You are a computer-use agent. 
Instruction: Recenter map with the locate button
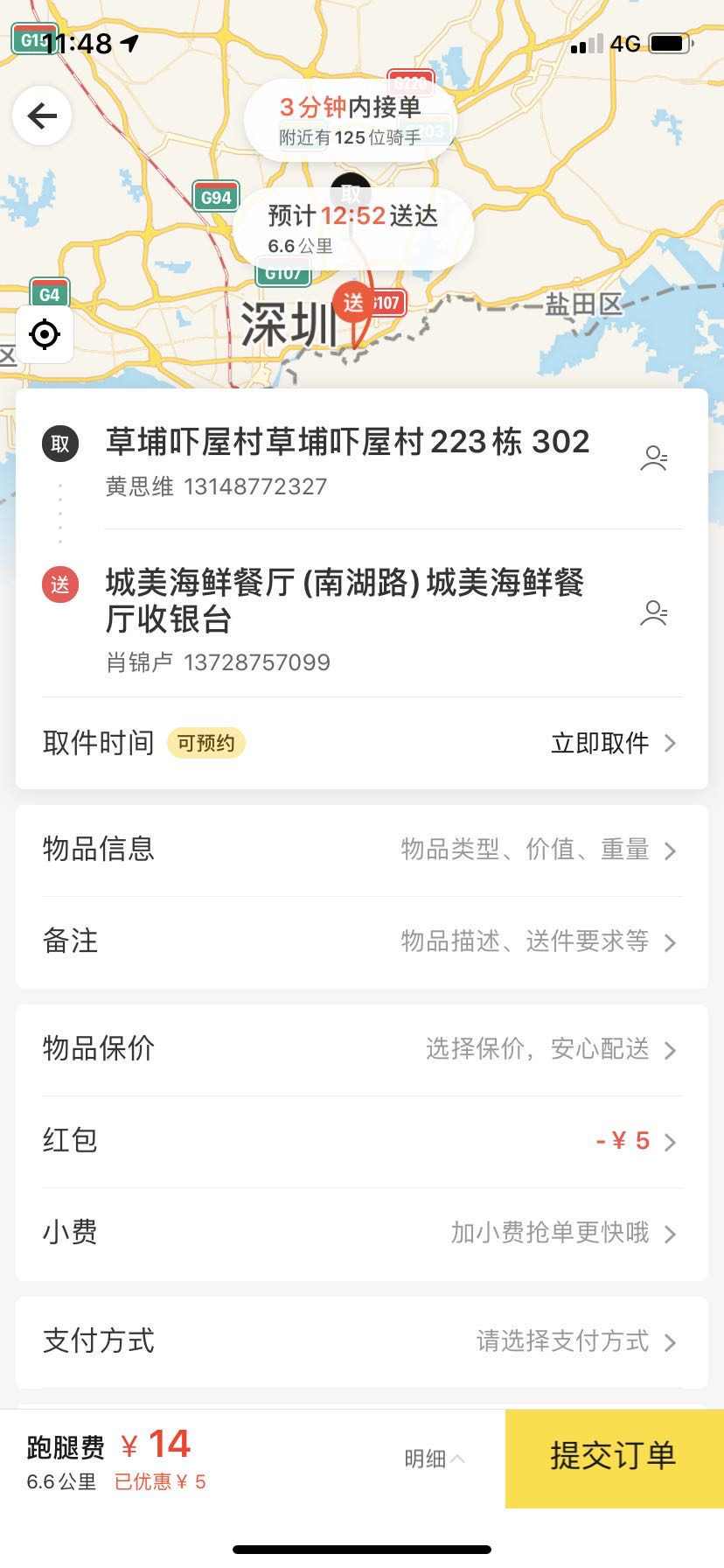tap(45, 334)
